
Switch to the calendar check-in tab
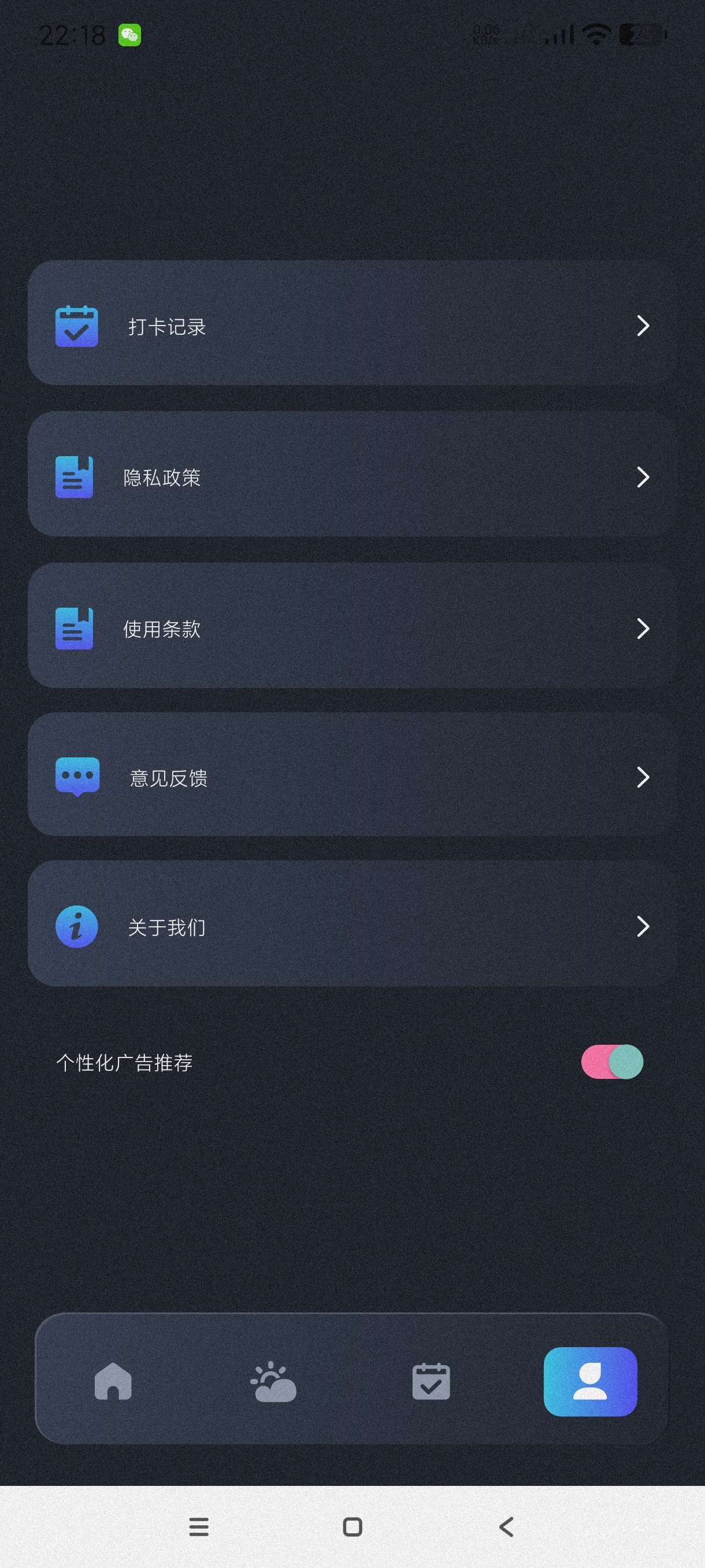coord(431,1382)
